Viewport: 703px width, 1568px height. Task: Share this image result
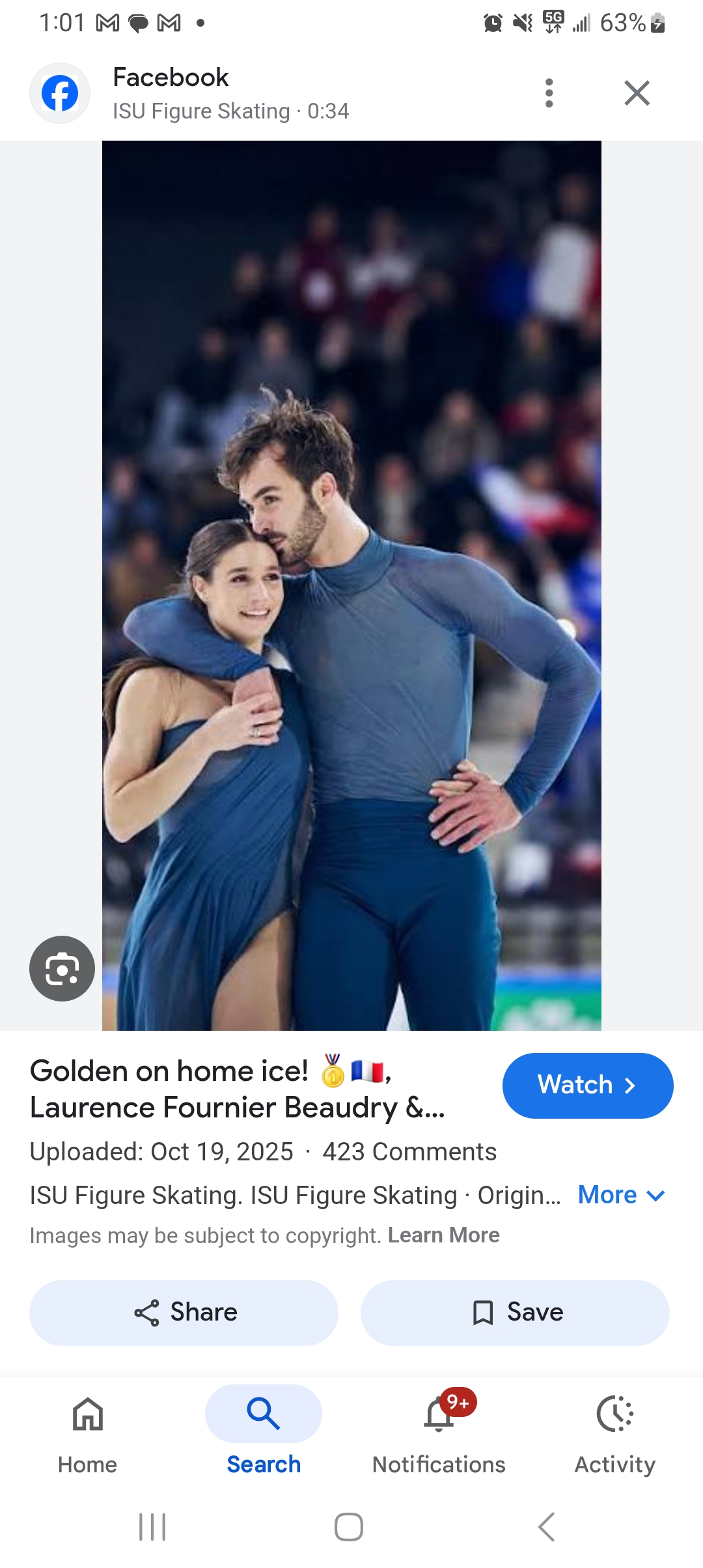coord(184,1312)
